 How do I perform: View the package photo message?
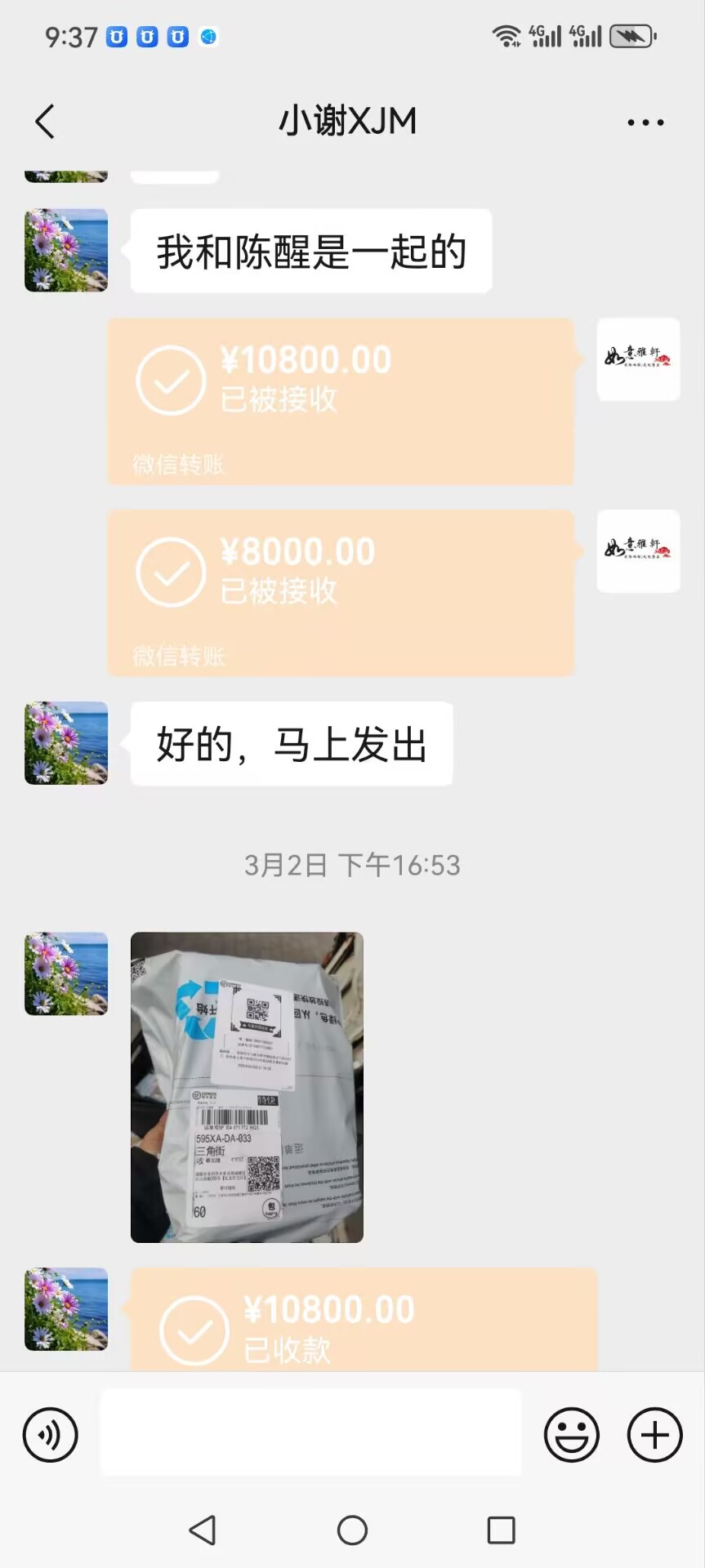247,1087
